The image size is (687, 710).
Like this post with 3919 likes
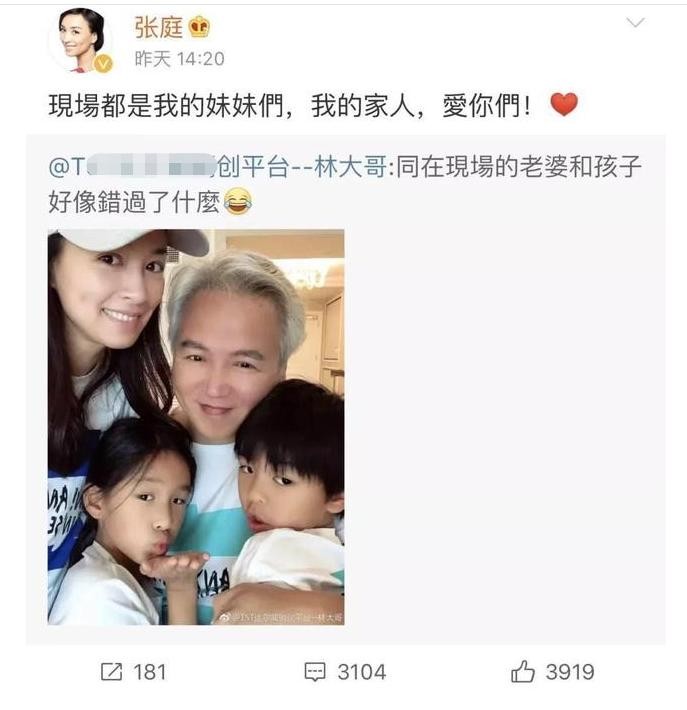tap(552, 672)
